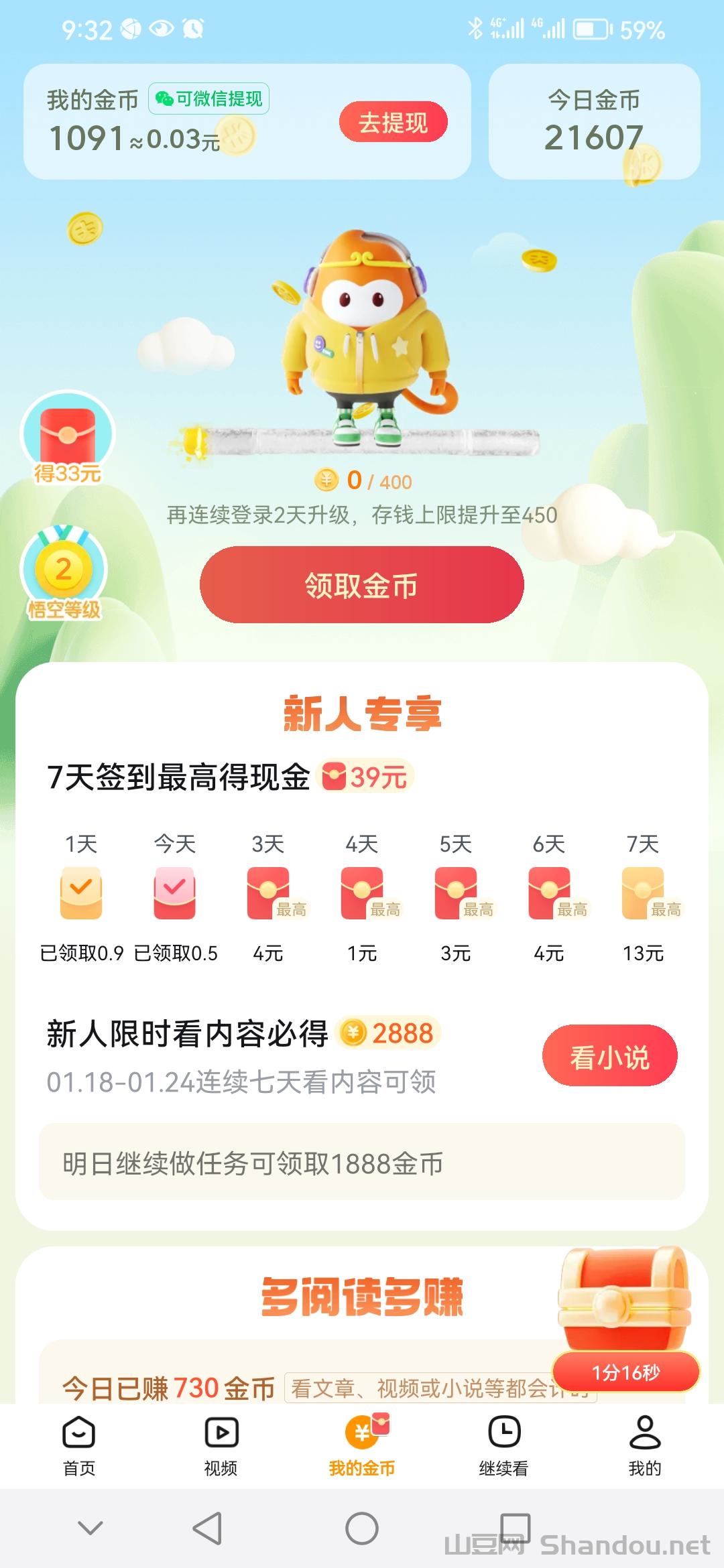
Task: Switch to the 首页 tab
Action: (79, 1446)
